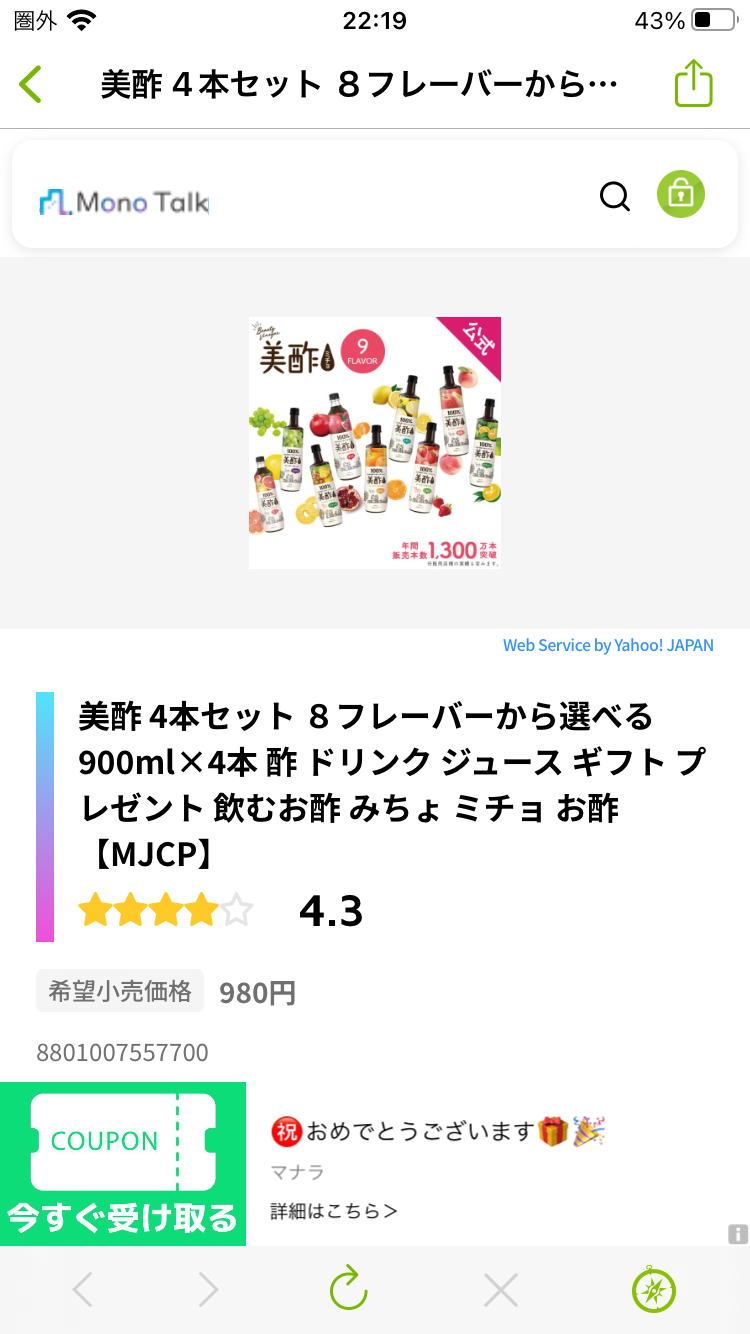Open page in Safari compass icon
750x1334 pixels.
pyautogui.click(x=654, y=1289)
